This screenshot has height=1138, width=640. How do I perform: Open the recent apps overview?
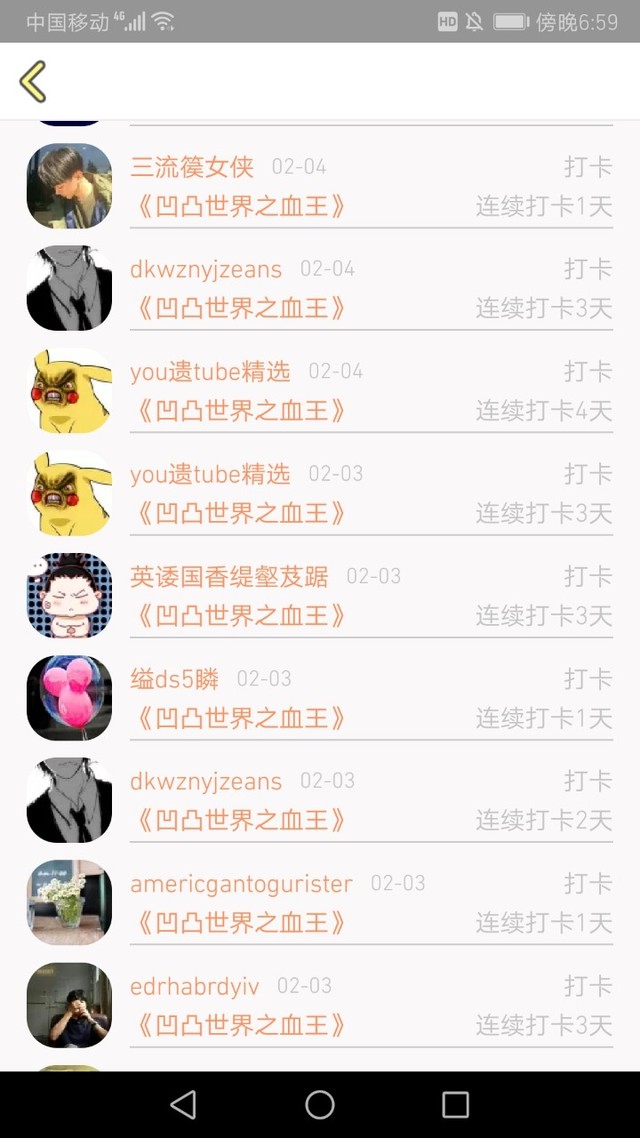coord(456,1104)
